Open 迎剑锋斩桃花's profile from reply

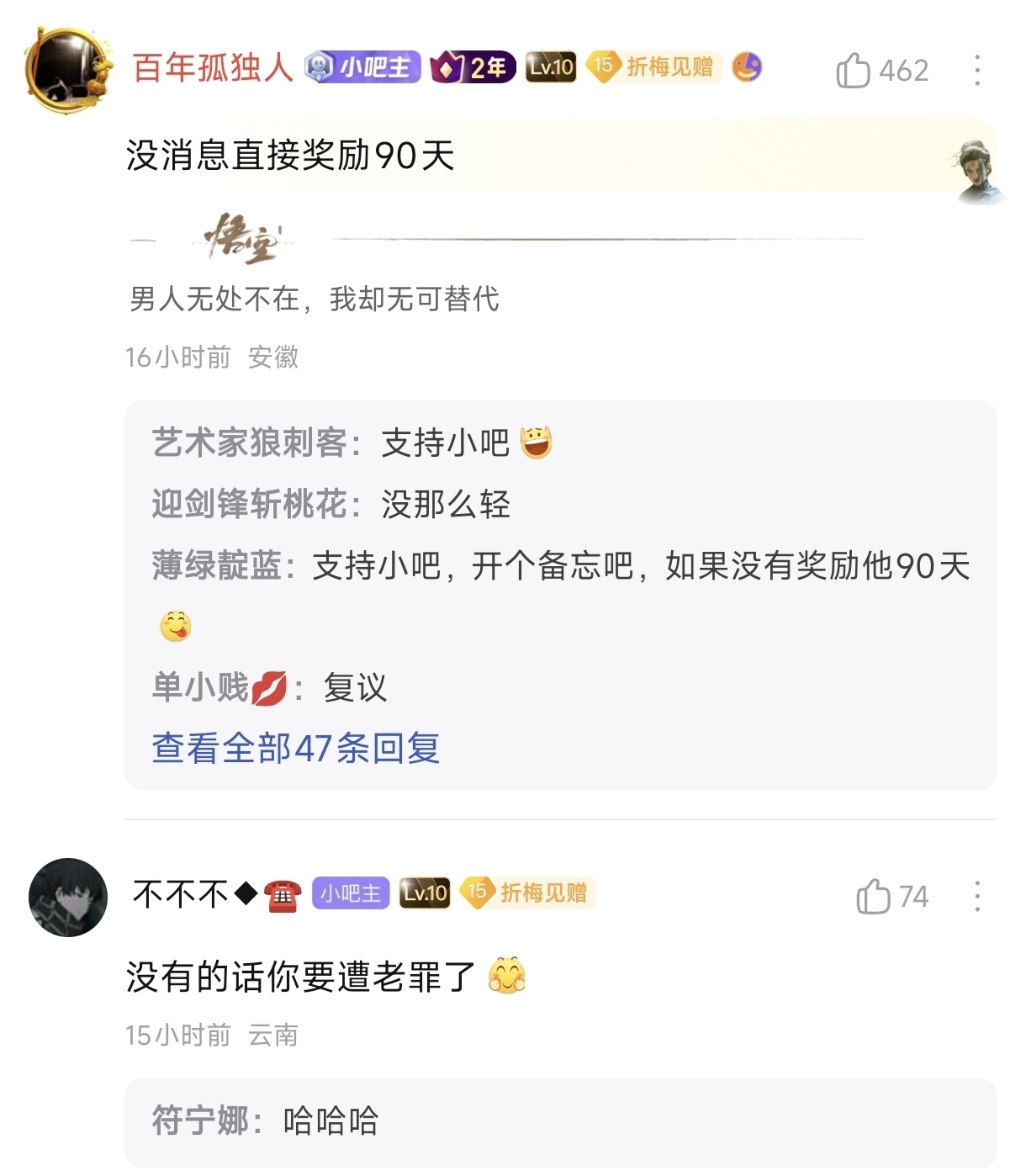point(249,504)
